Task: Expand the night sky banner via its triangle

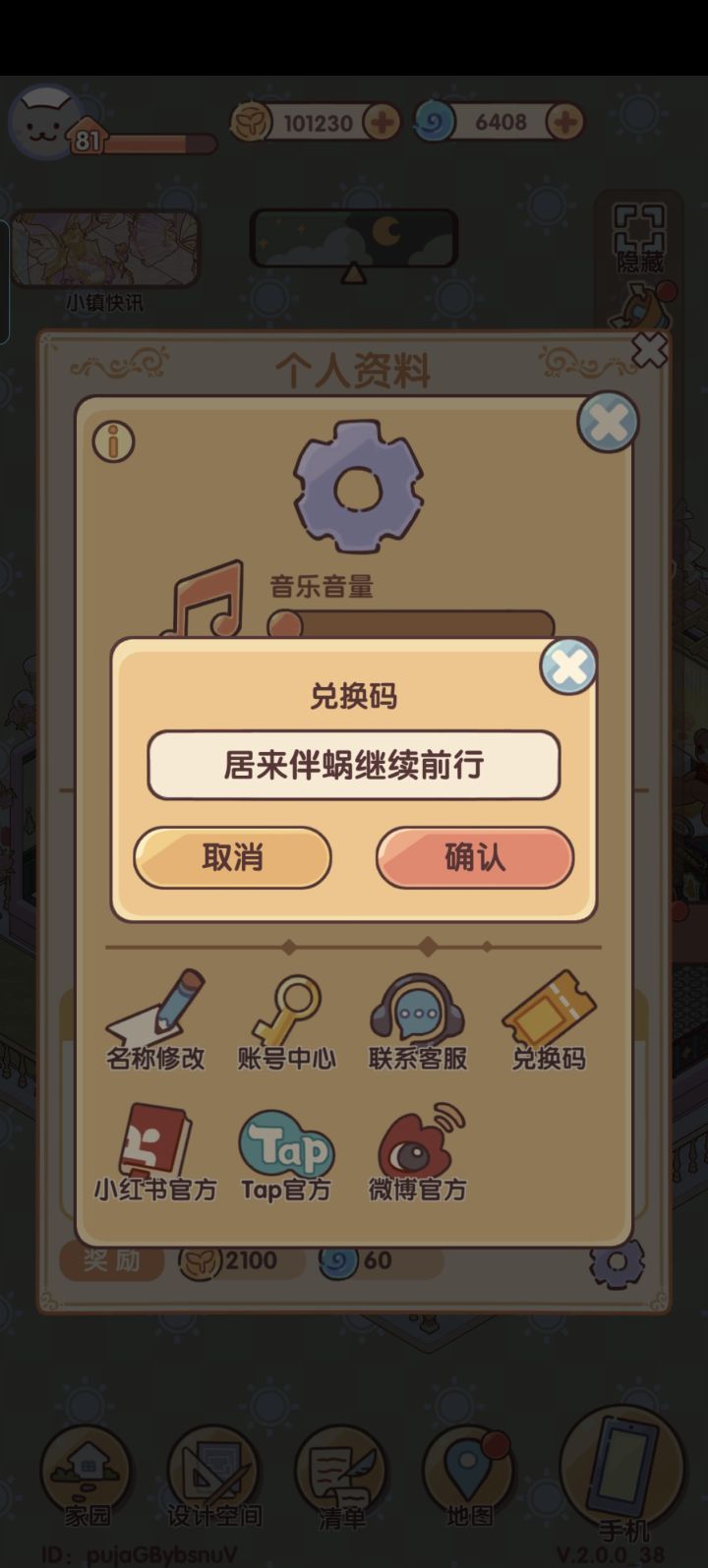Action: click(354, 275)
